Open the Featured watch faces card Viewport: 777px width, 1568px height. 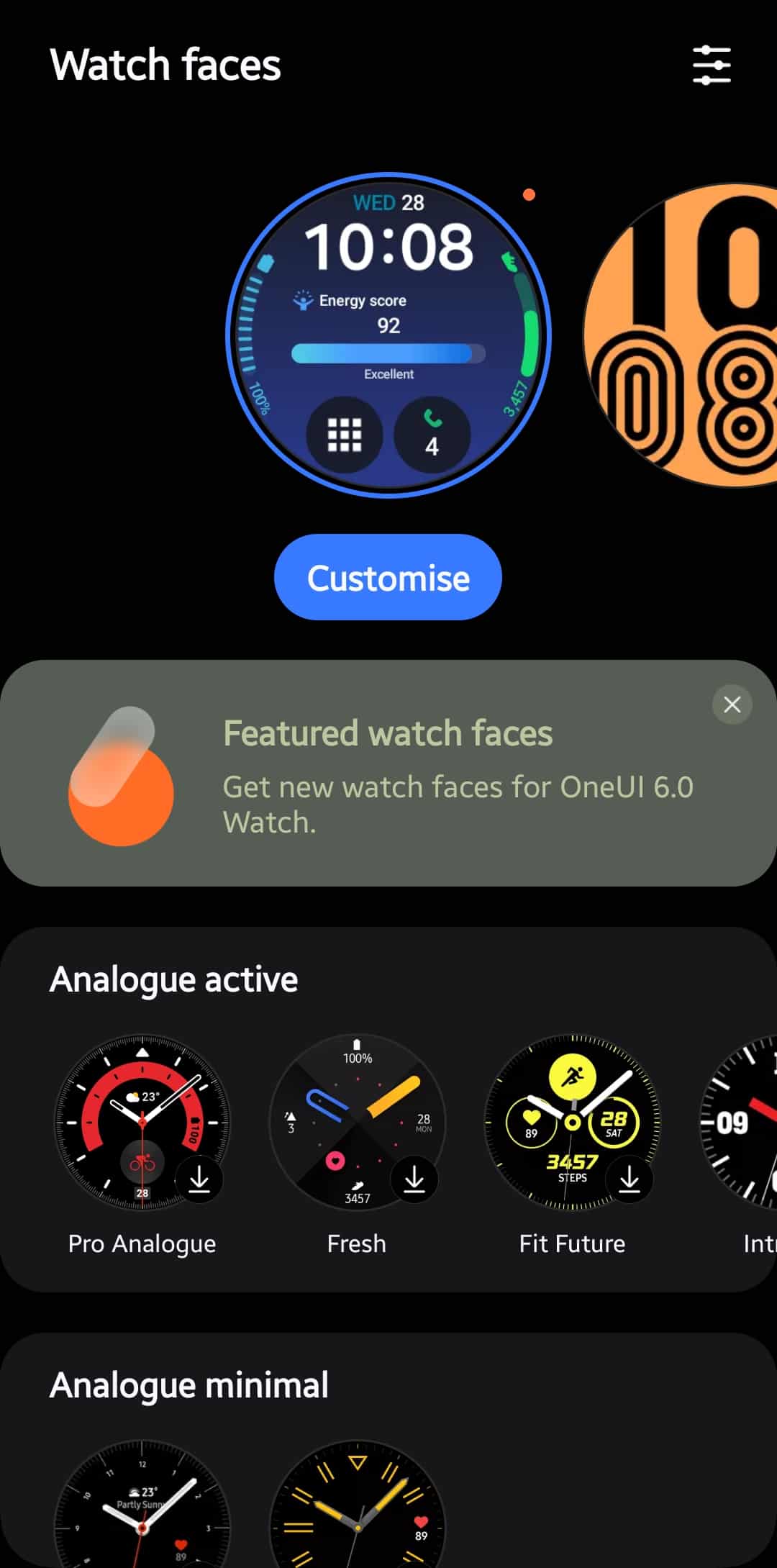[388, 773]
